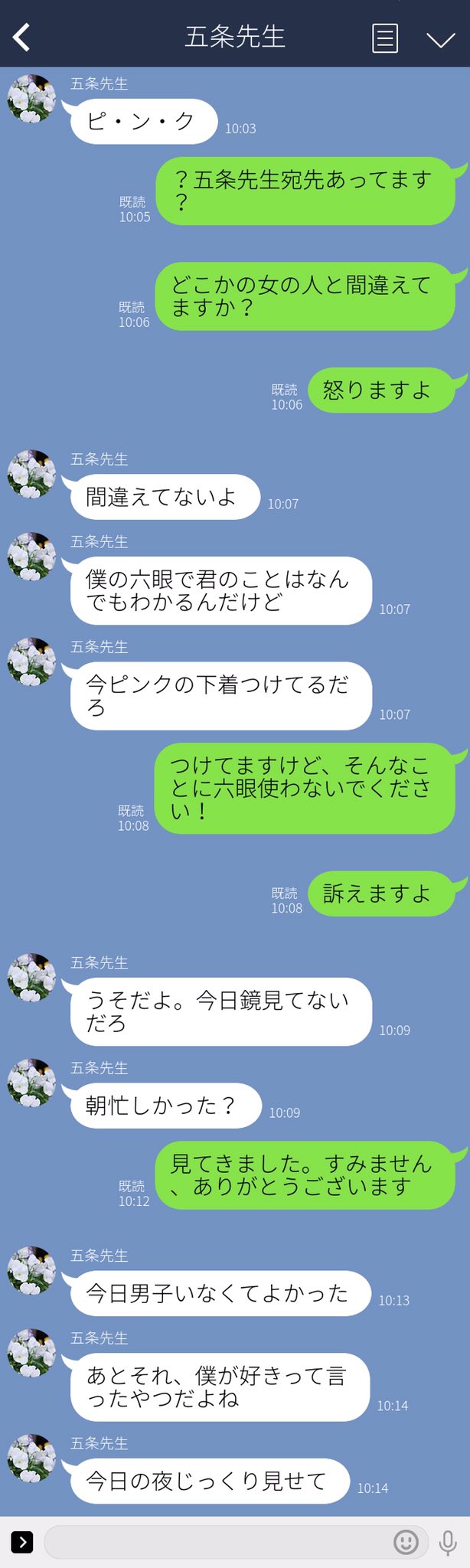The image size is (470, 1568).
Task: Start a voice message with the microphone
Action: 448,1542
